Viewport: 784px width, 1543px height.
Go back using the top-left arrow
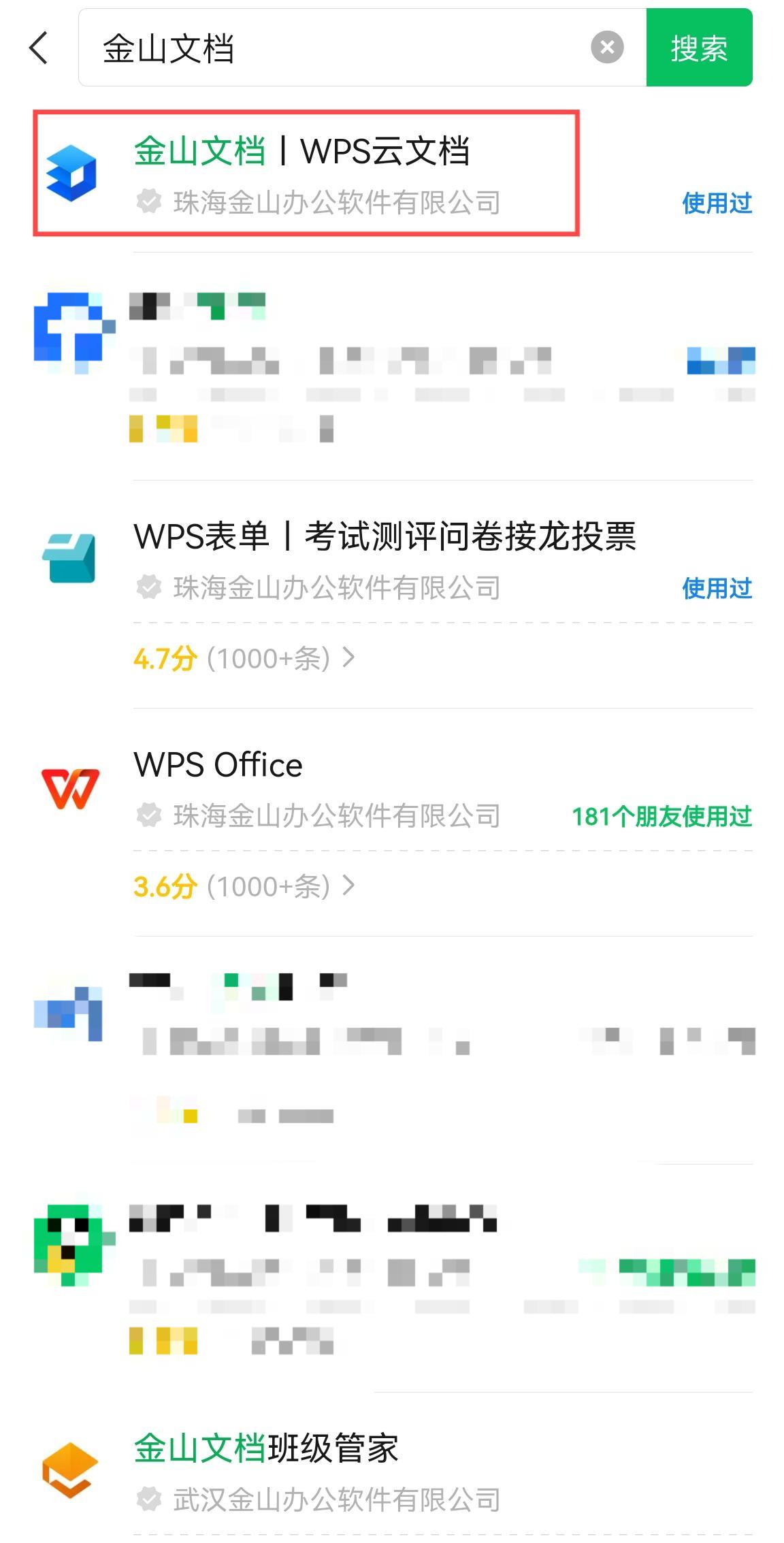click(39, 48)
